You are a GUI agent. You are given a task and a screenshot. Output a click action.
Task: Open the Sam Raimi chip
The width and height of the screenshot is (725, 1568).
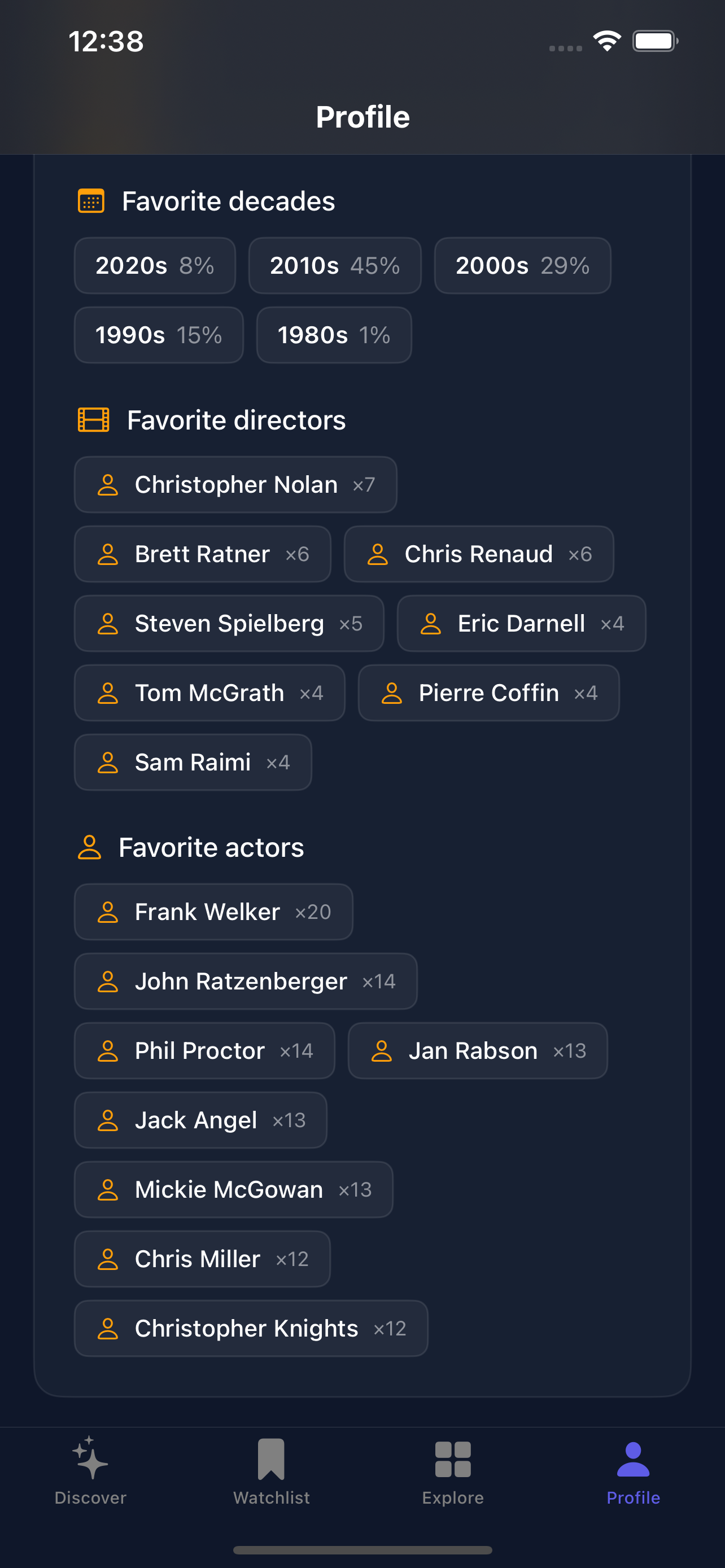tap(193, 762)
